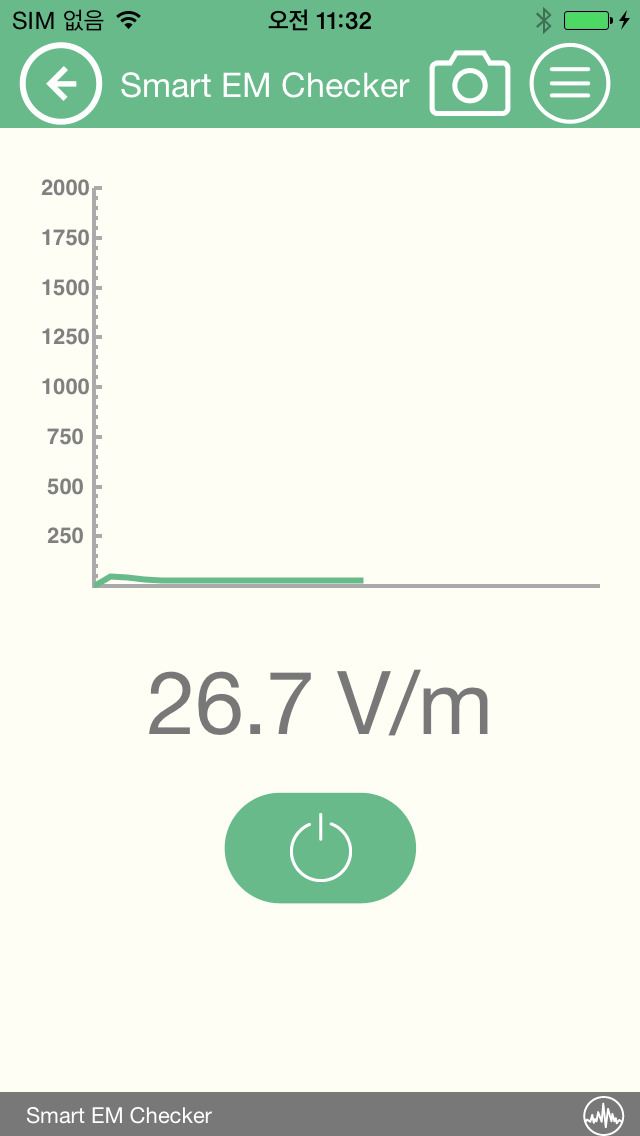640x1136 pixels.
Task: Tap the waveform icon in the bottom bar
Action: (x=604, y=1116)
